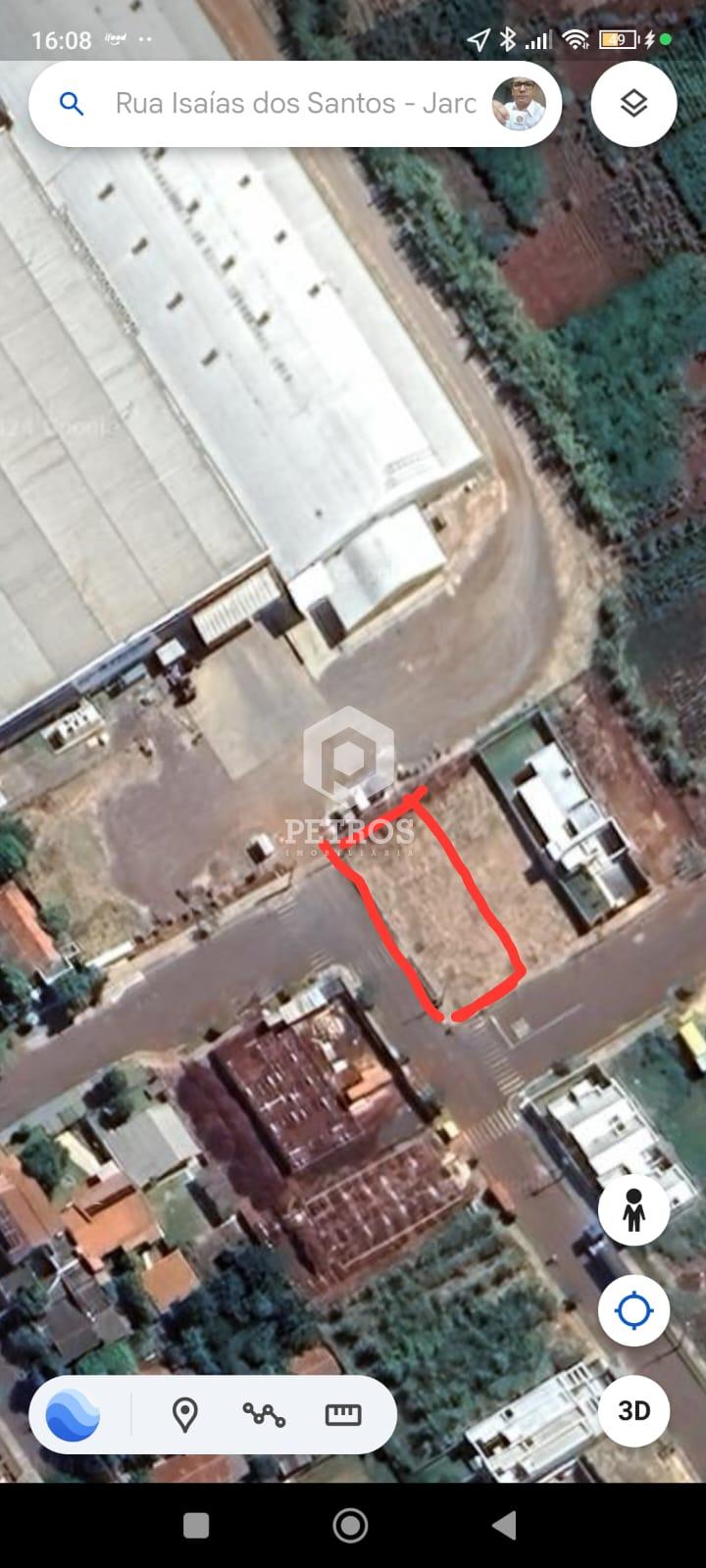Toggle the 3D view button

point(634,1410)
